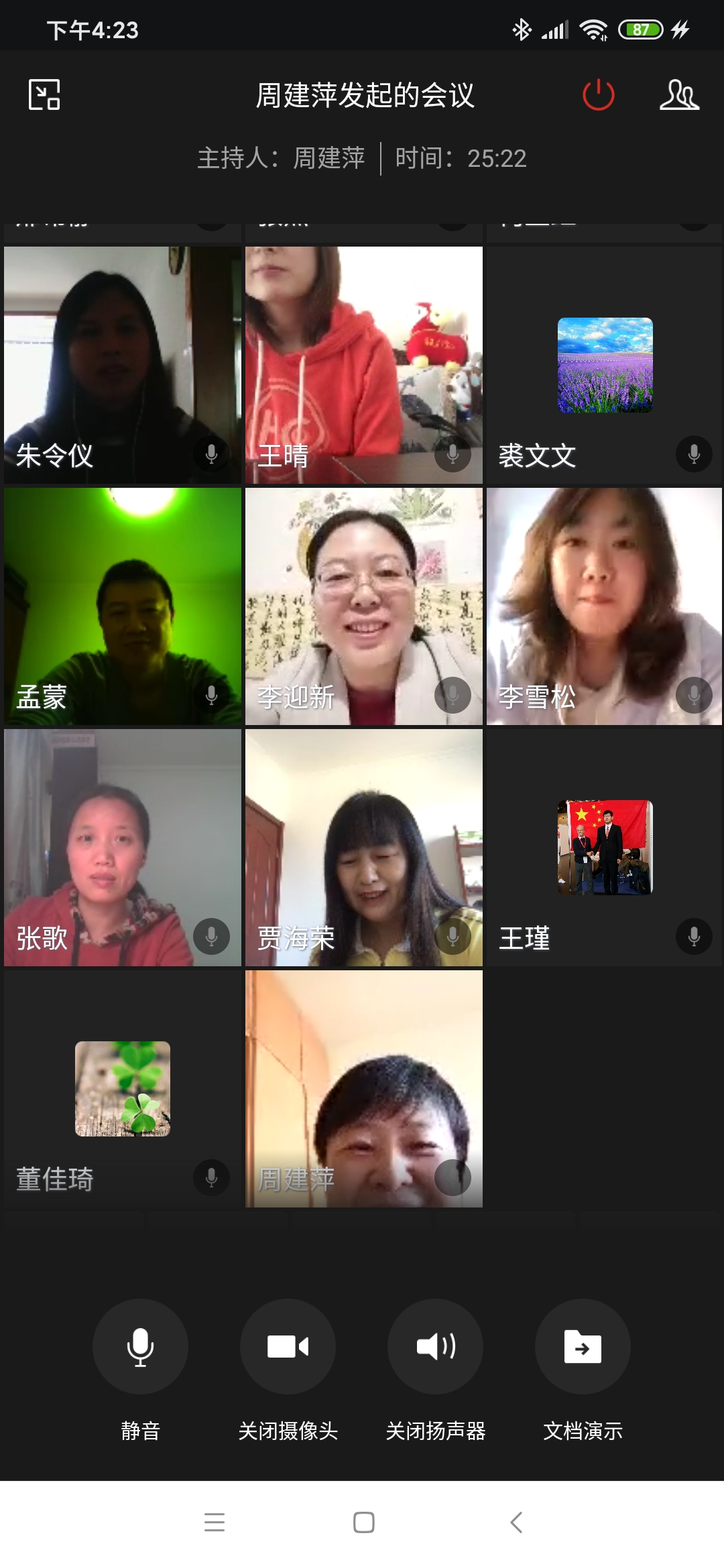Viewport: 724px width, 1568px height.
Task: Enlarge 李迎新's video tile
Action: click(x=364, y=606)
